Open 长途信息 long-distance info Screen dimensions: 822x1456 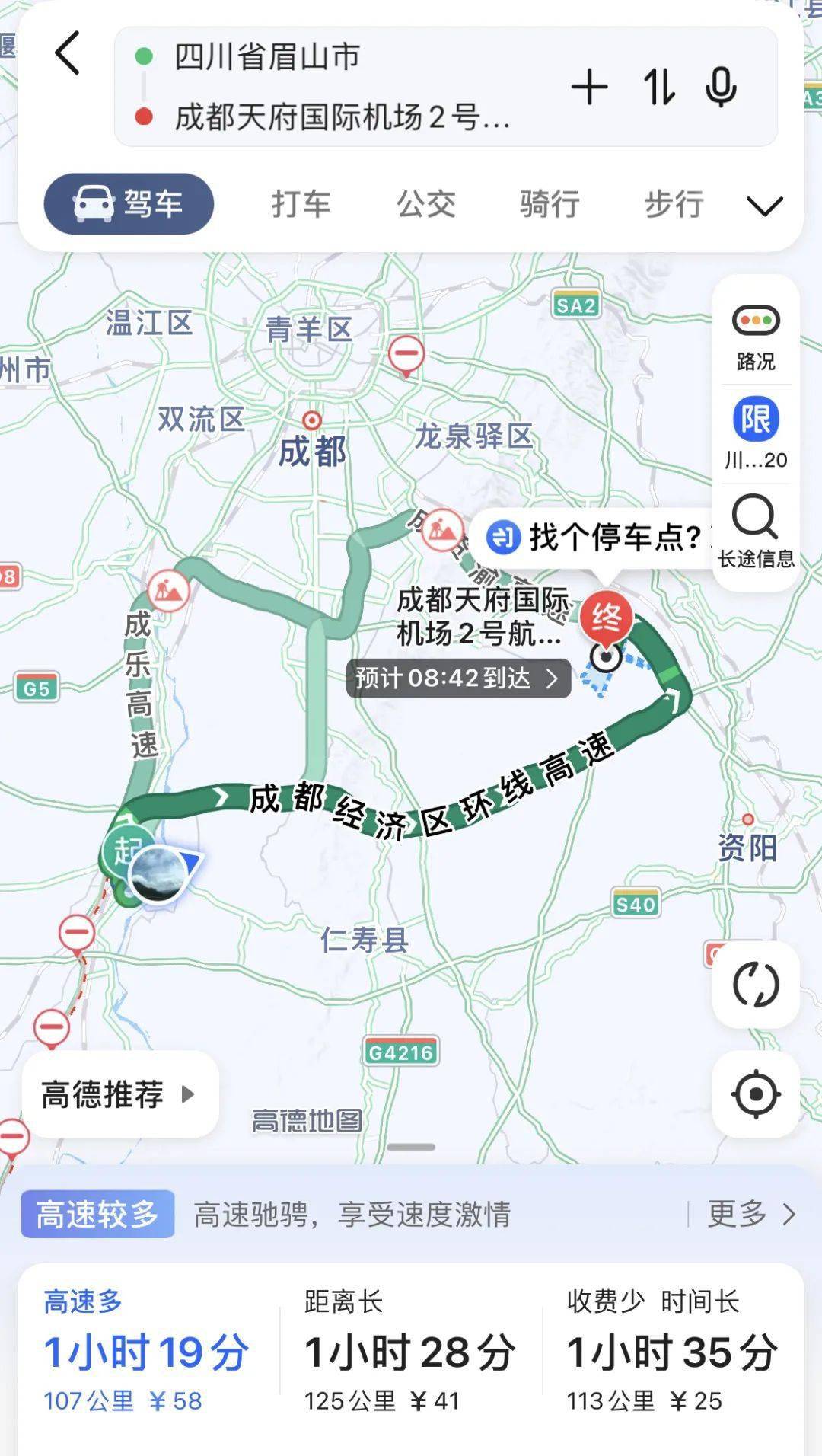tap(756, 532)
